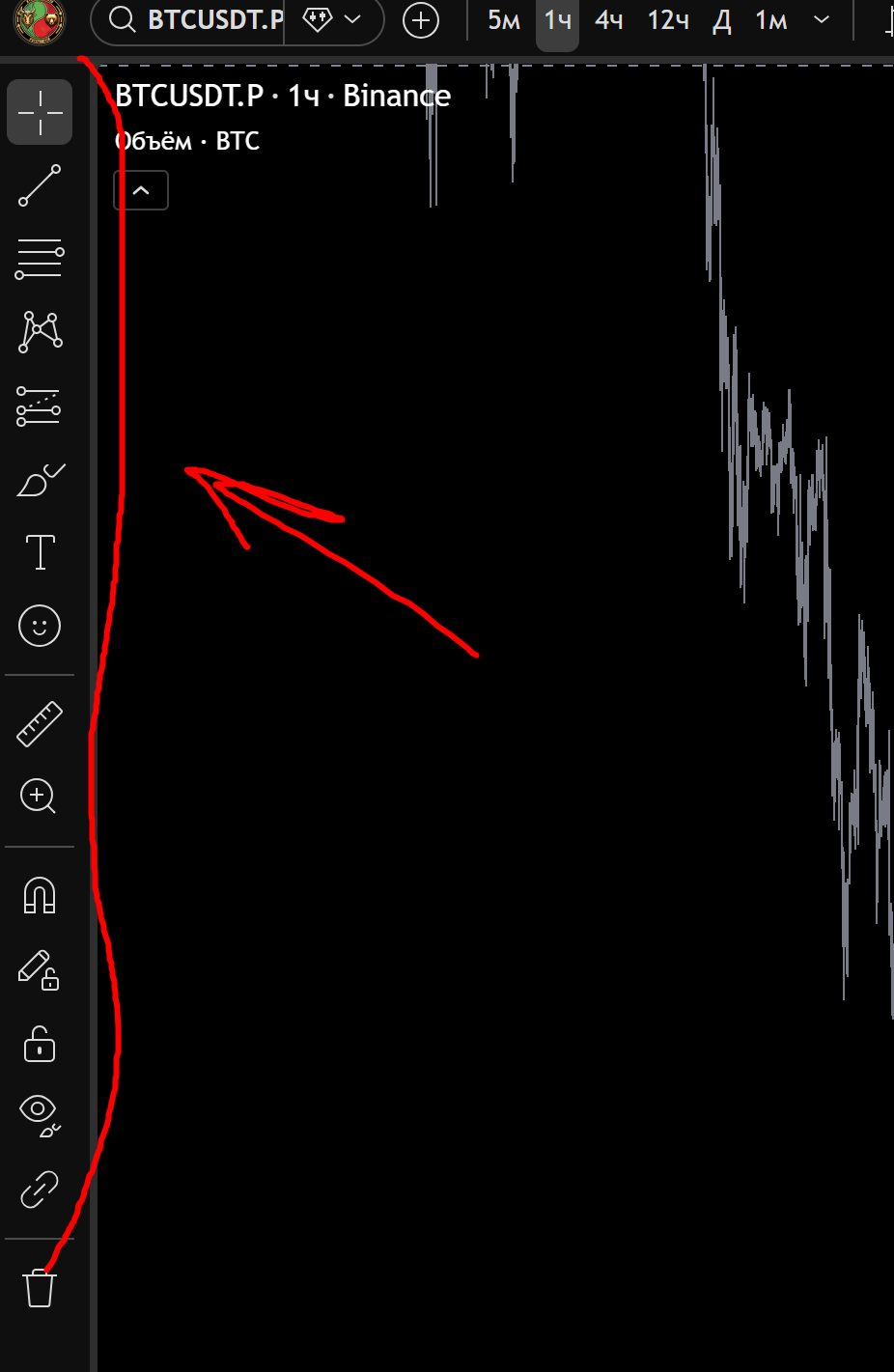Open the chart patterns tool
Image resolution: width=894 pixels, height=1372 pixels.
40,331
